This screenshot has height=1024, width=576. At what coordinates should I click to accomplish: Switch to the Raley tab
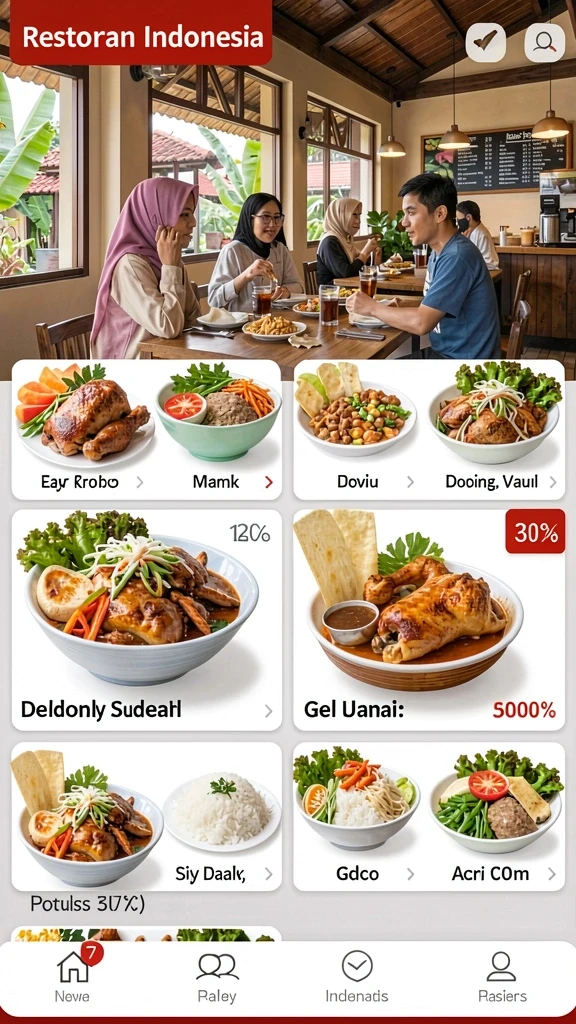click(217, 976)
